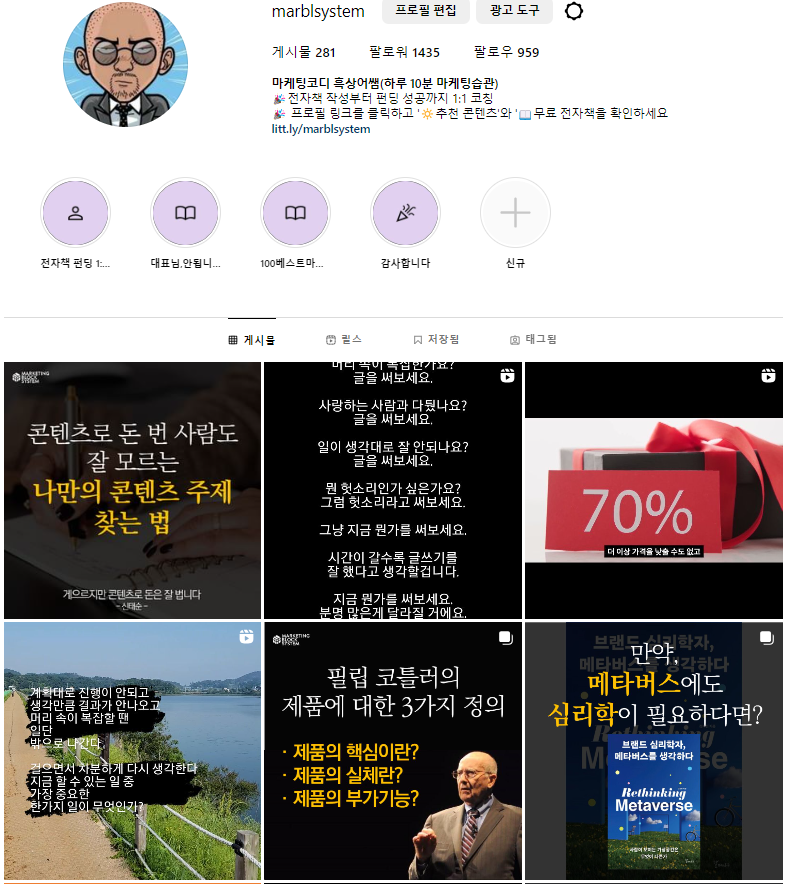Select the 게시물 tab
The image size is (786, 884).
[x=252, y=339]
